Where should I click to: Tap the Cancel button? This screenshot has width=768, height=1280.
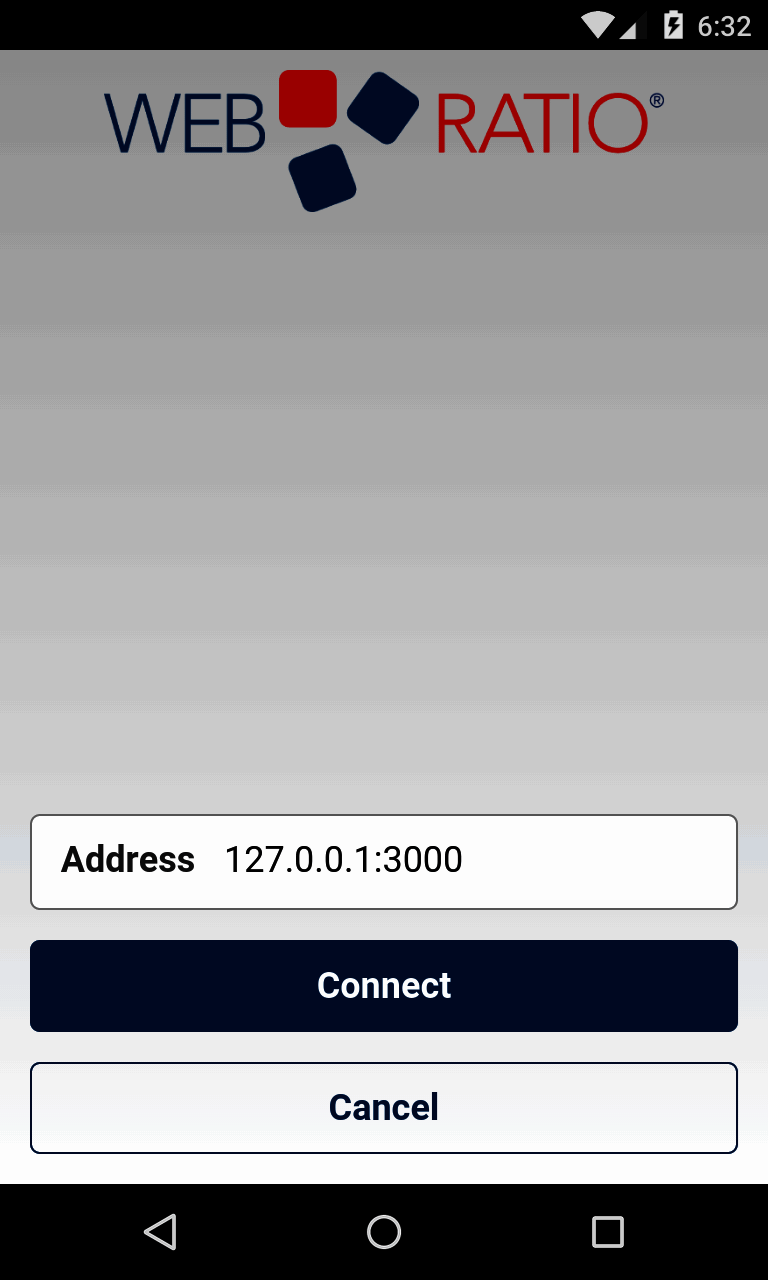click(x=384, y=1107)
